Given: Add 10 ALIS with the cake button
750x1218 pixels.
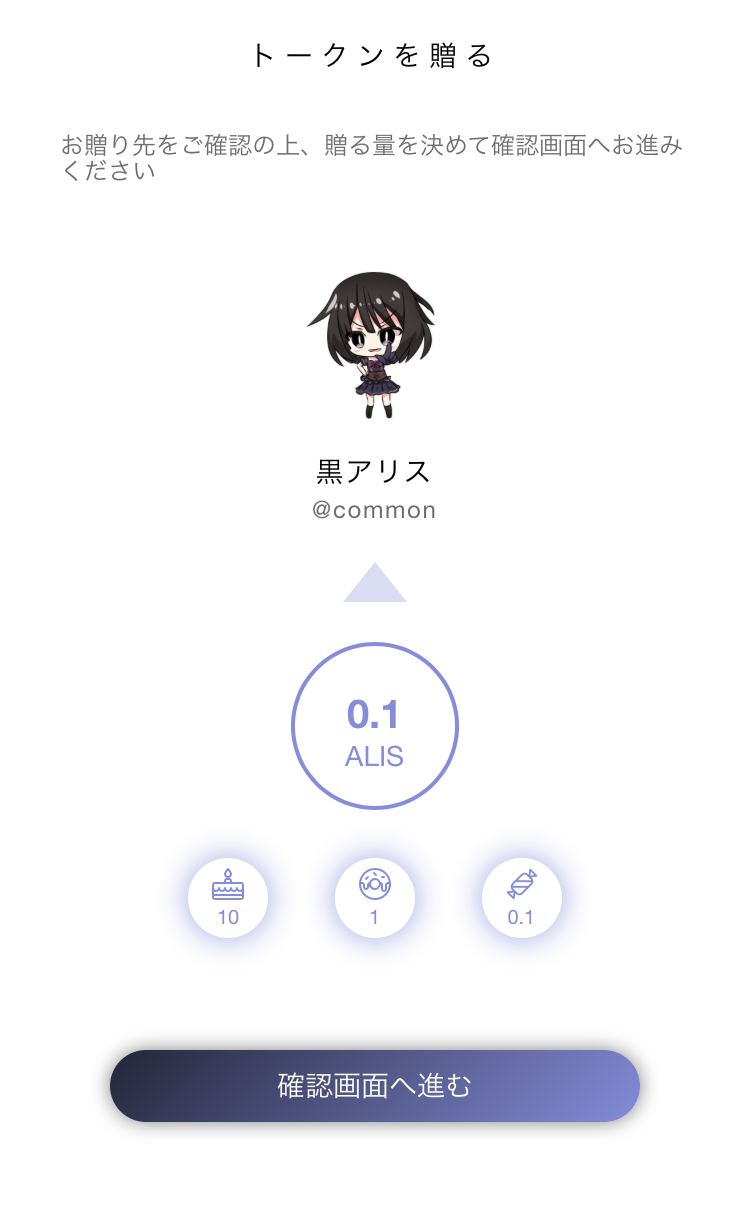Looking at the screenshot, I should coord(228,897).
